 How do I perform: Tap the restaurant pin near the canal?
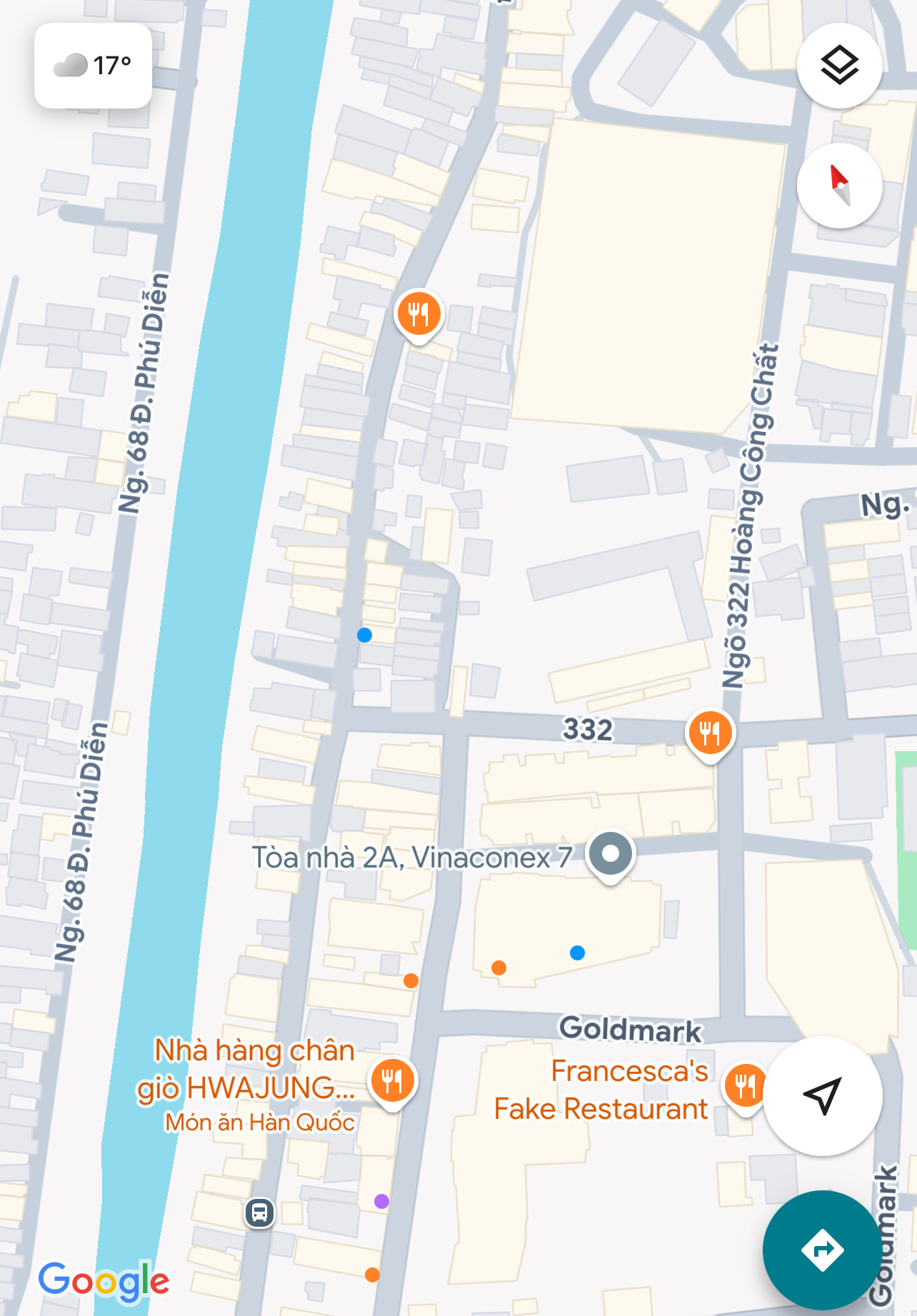click(419, 313)
